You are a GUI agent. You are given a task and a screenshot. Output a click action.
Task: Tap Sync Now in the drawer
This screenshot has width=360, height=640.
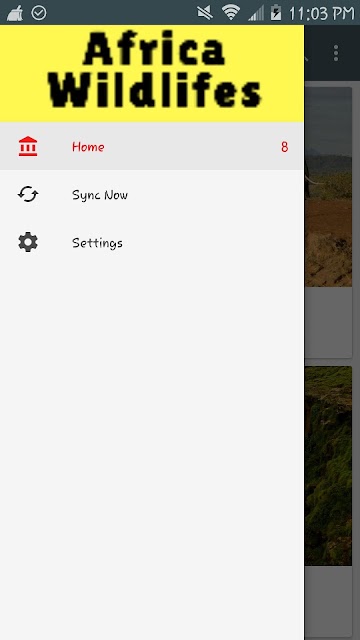pyautogui.click(x=152, y=195)
